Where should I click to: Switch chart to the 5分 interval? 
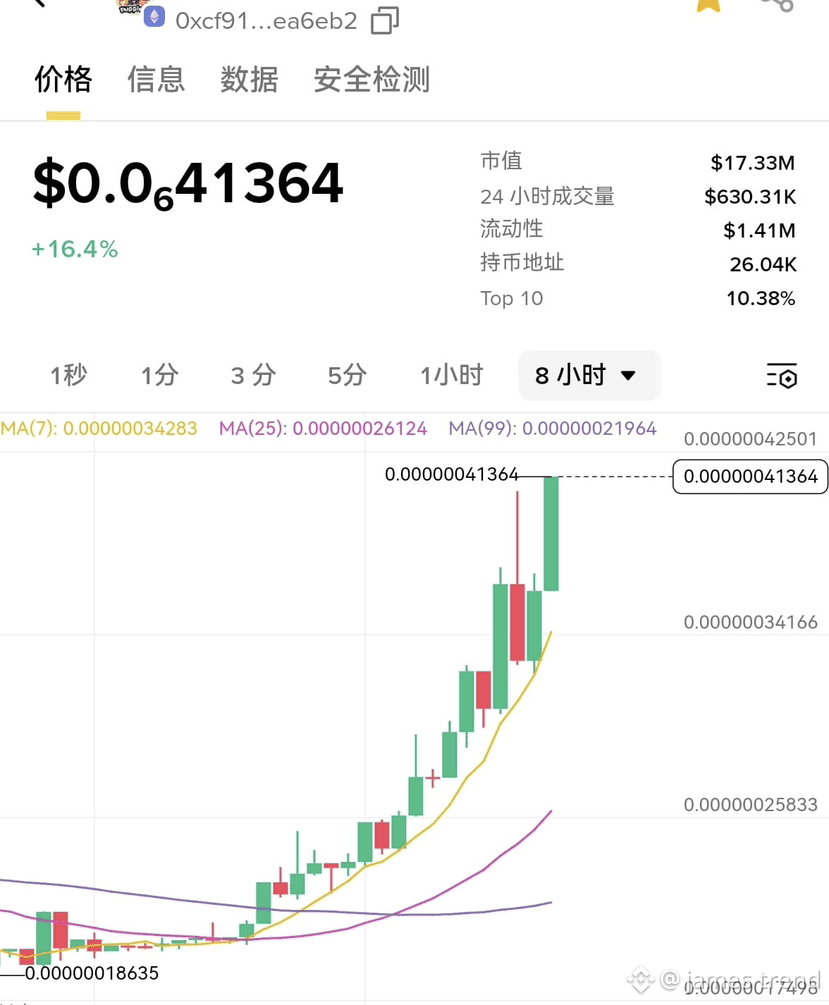tap(347, 376)
